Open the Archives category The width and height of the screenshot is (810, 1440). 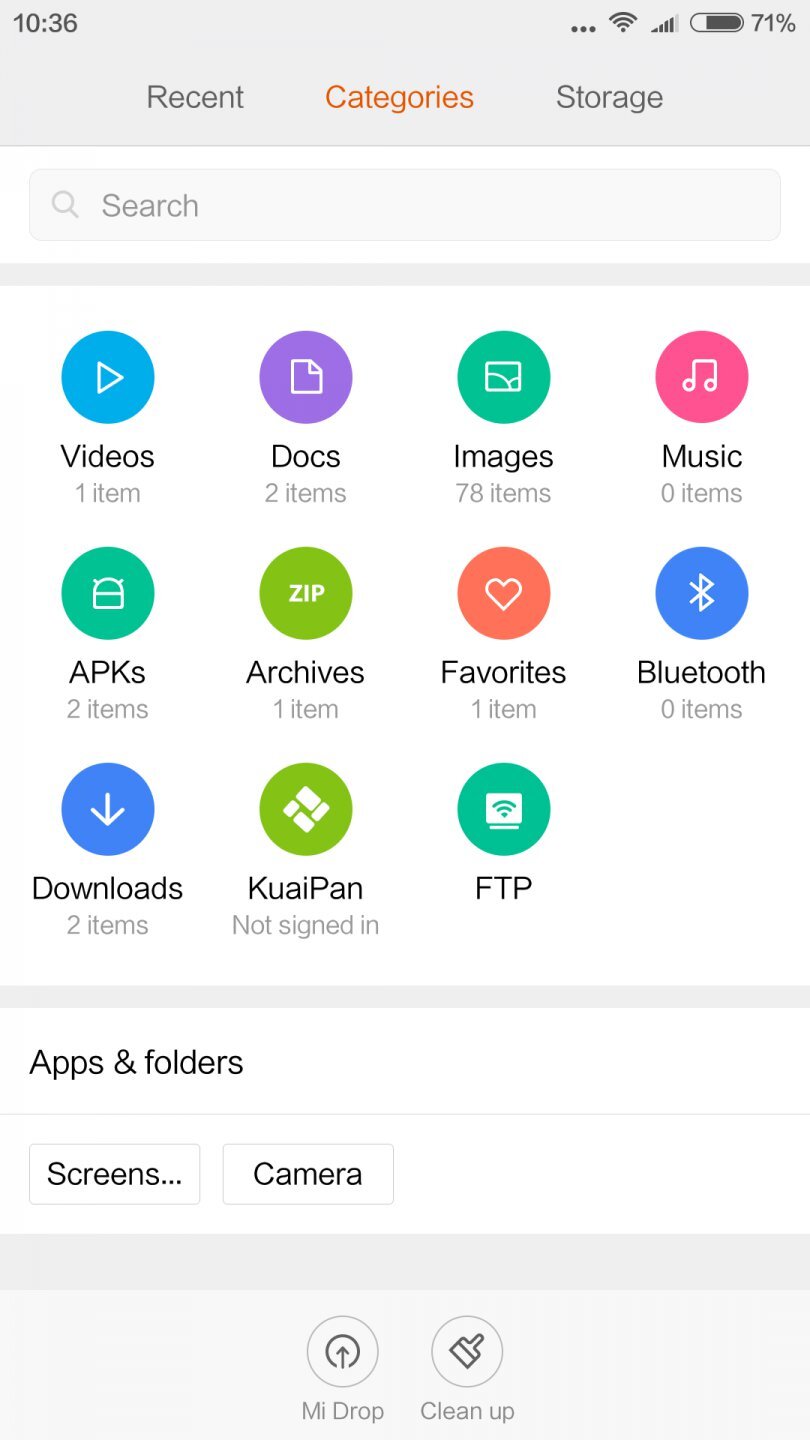[306, 594]
